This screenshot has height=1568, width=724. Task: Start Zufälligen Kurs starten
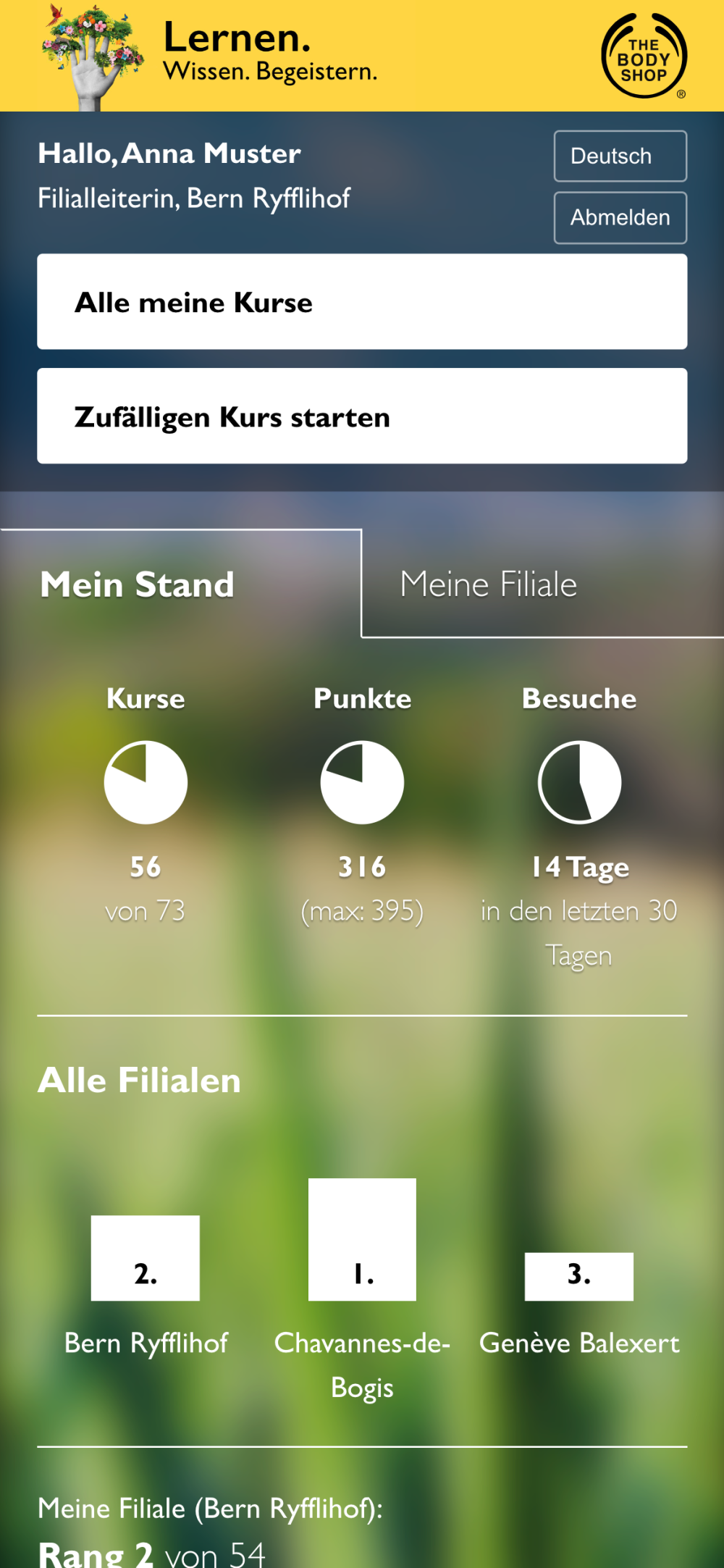click(362, 415)
